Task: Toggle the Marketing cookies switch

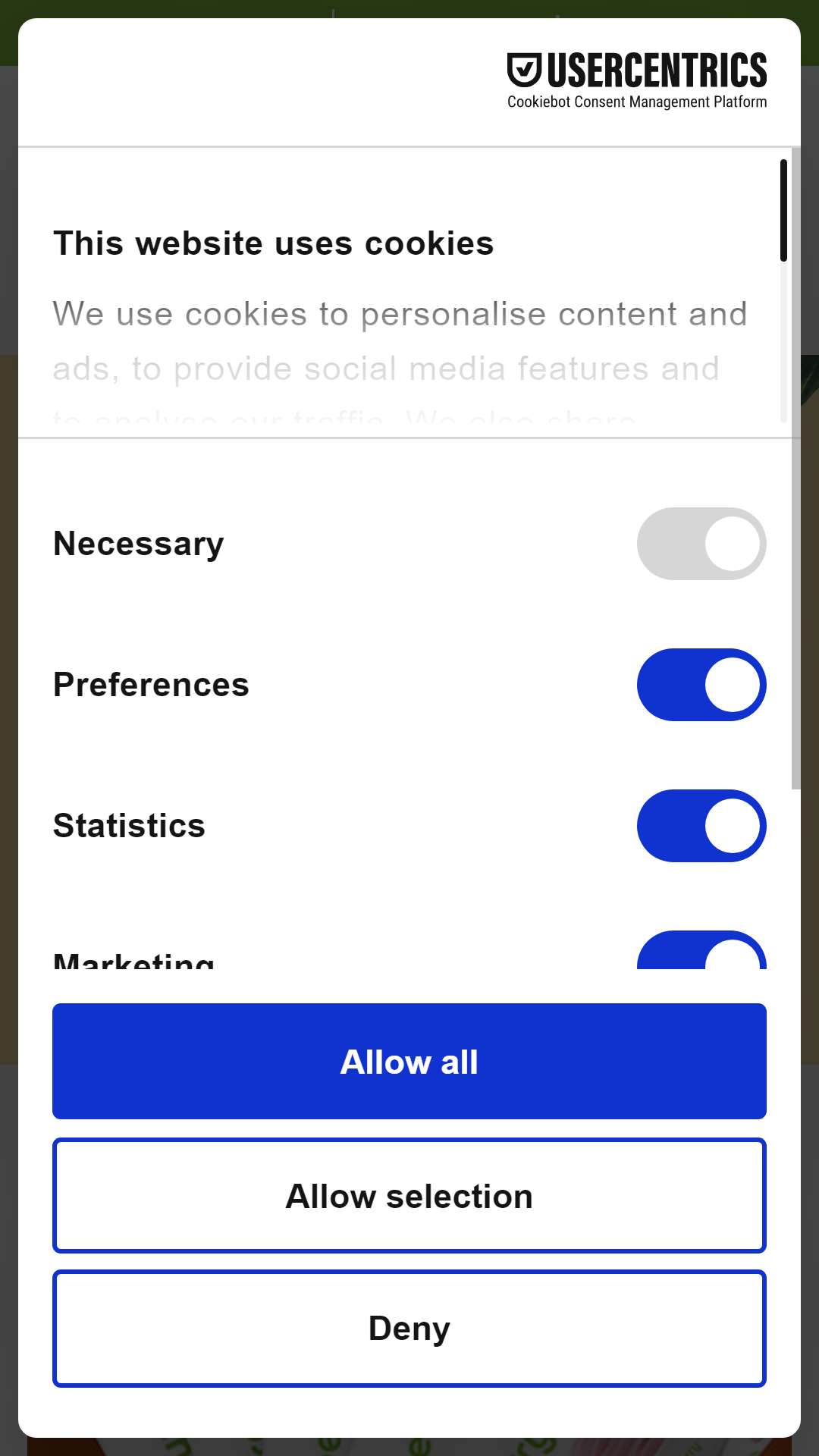Action: [701, 950]
